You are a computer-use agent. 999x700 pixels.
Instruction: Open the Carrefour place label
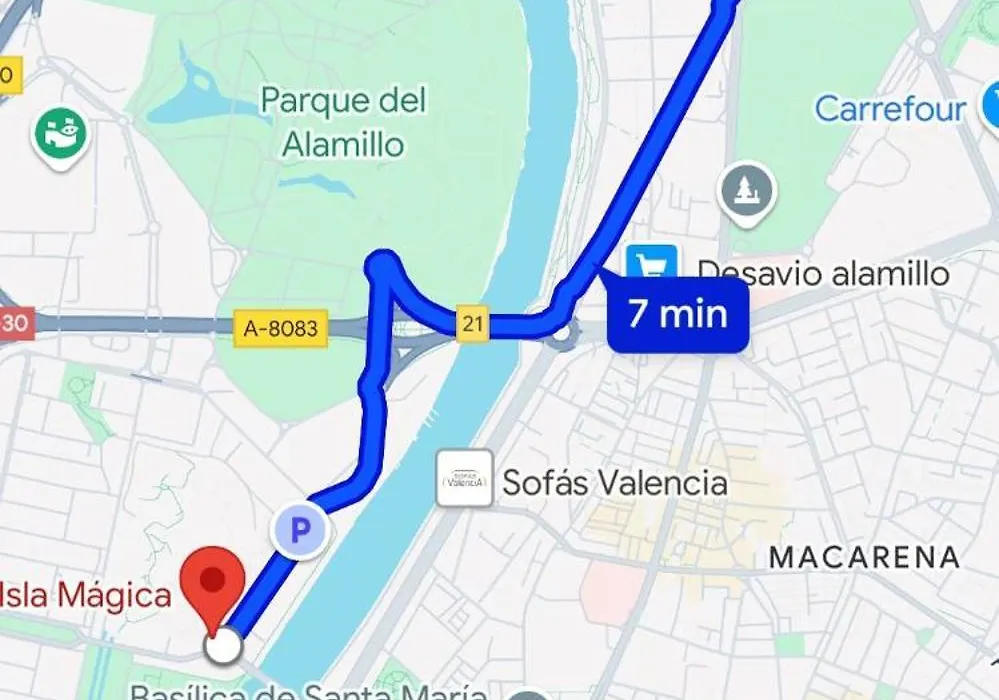[x=890, y=109]
